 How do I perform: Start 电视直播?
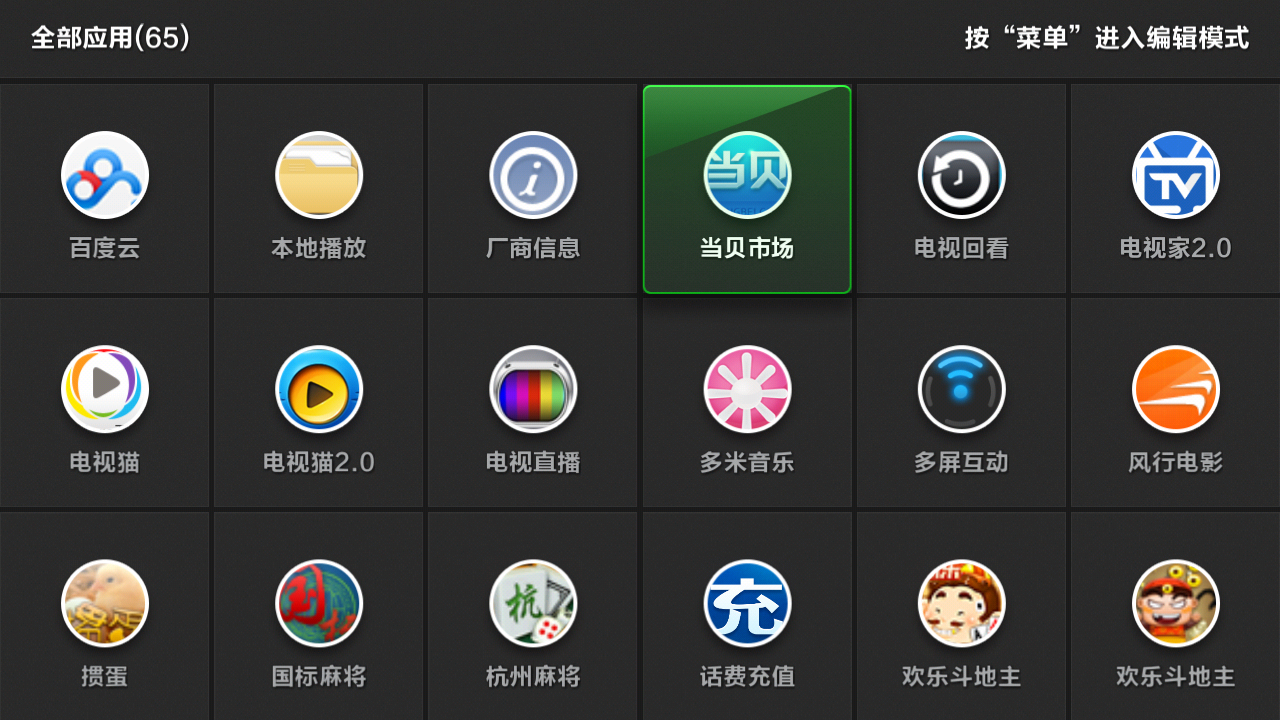533,390
